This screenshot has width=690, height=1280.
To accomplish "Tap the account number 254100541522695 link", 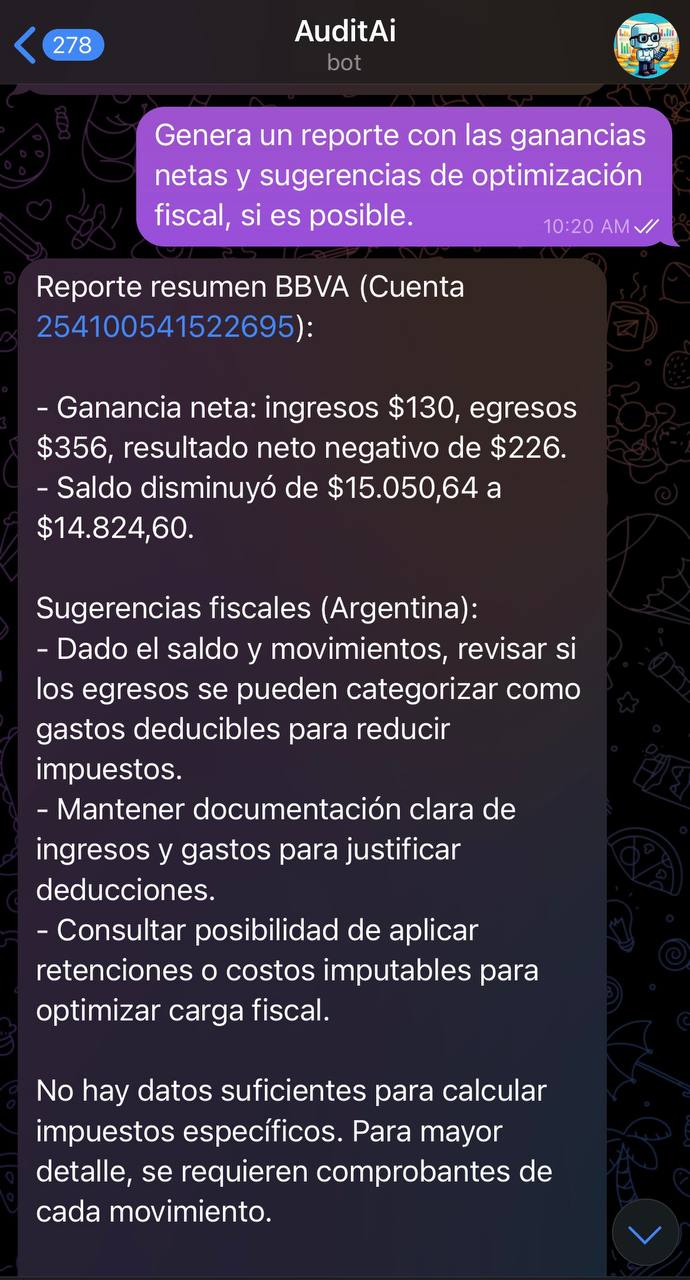I will 166,326.
